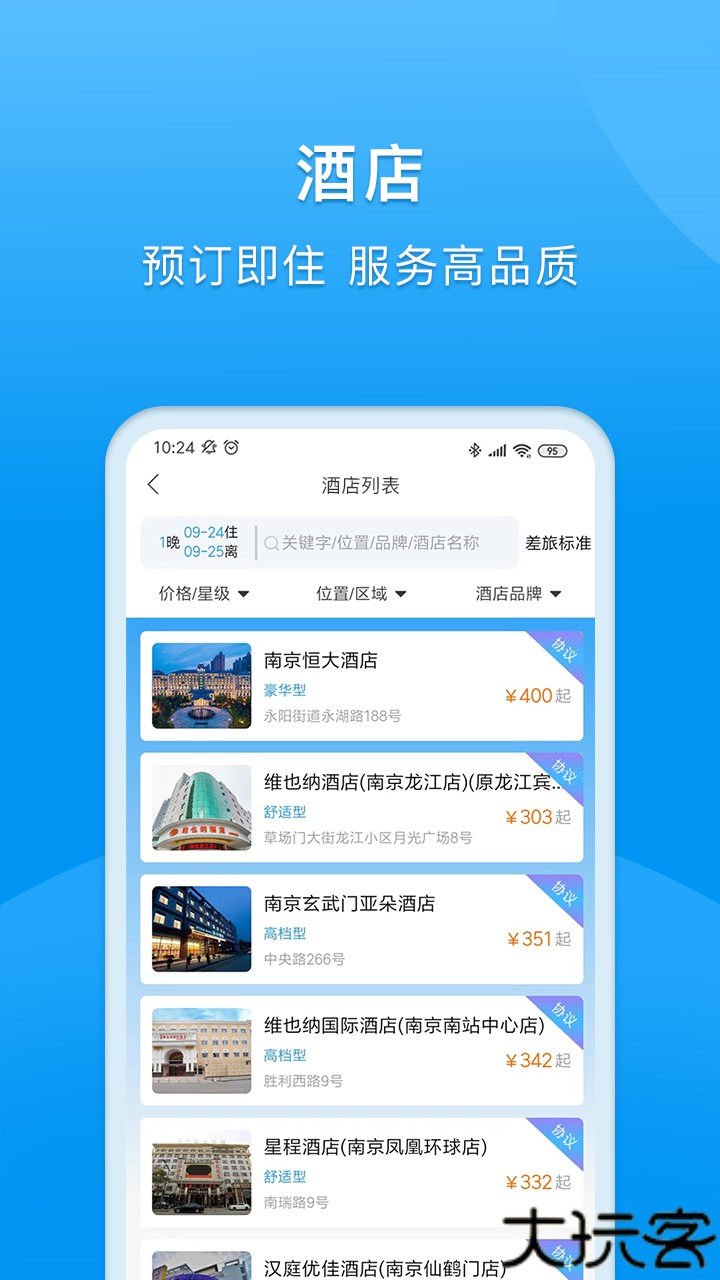
Task: Tap the Wi-Fi icon in status bar
Action: pyautogui.click(x=522, y=450)
